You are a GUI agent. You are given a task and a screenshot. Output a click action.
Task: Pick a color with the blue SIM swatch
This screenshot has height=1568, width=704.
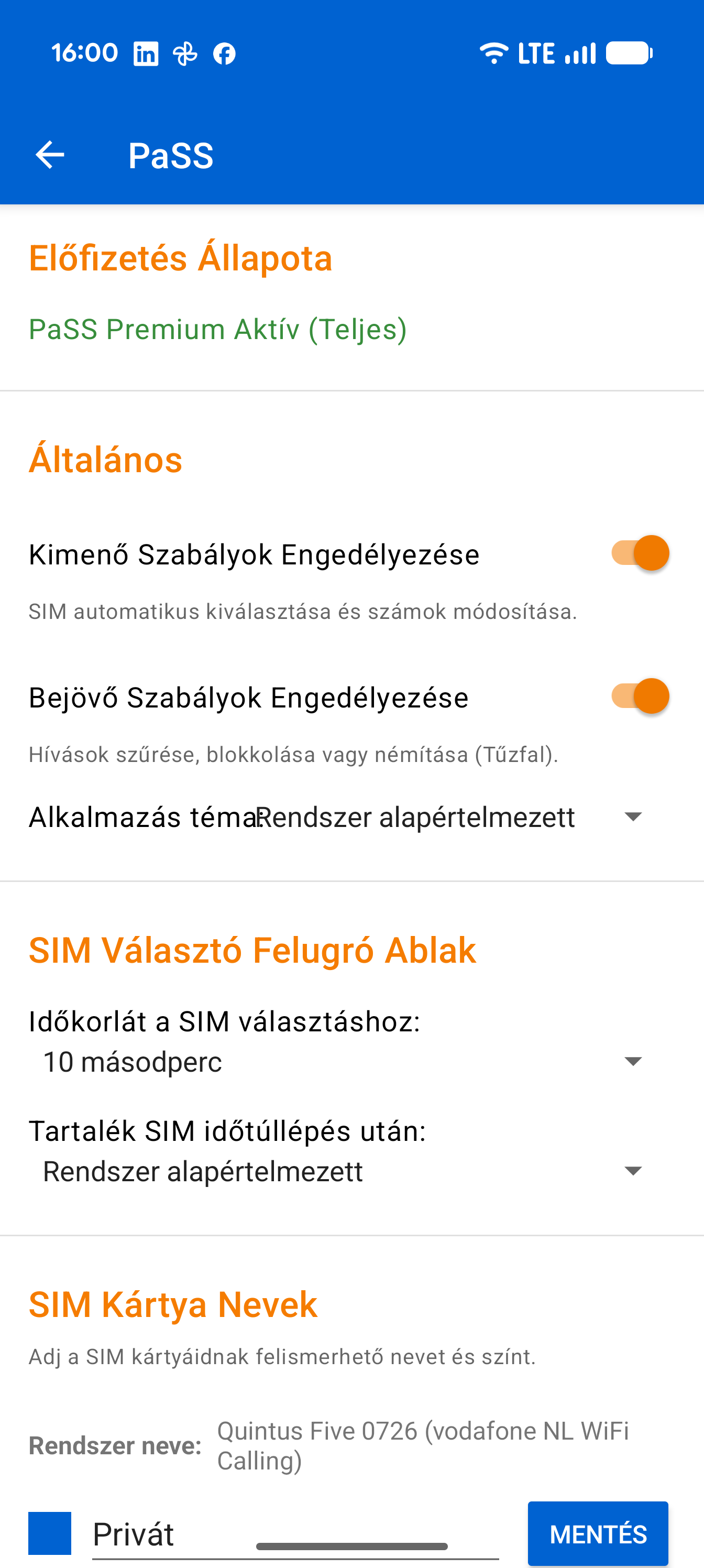50,1533
